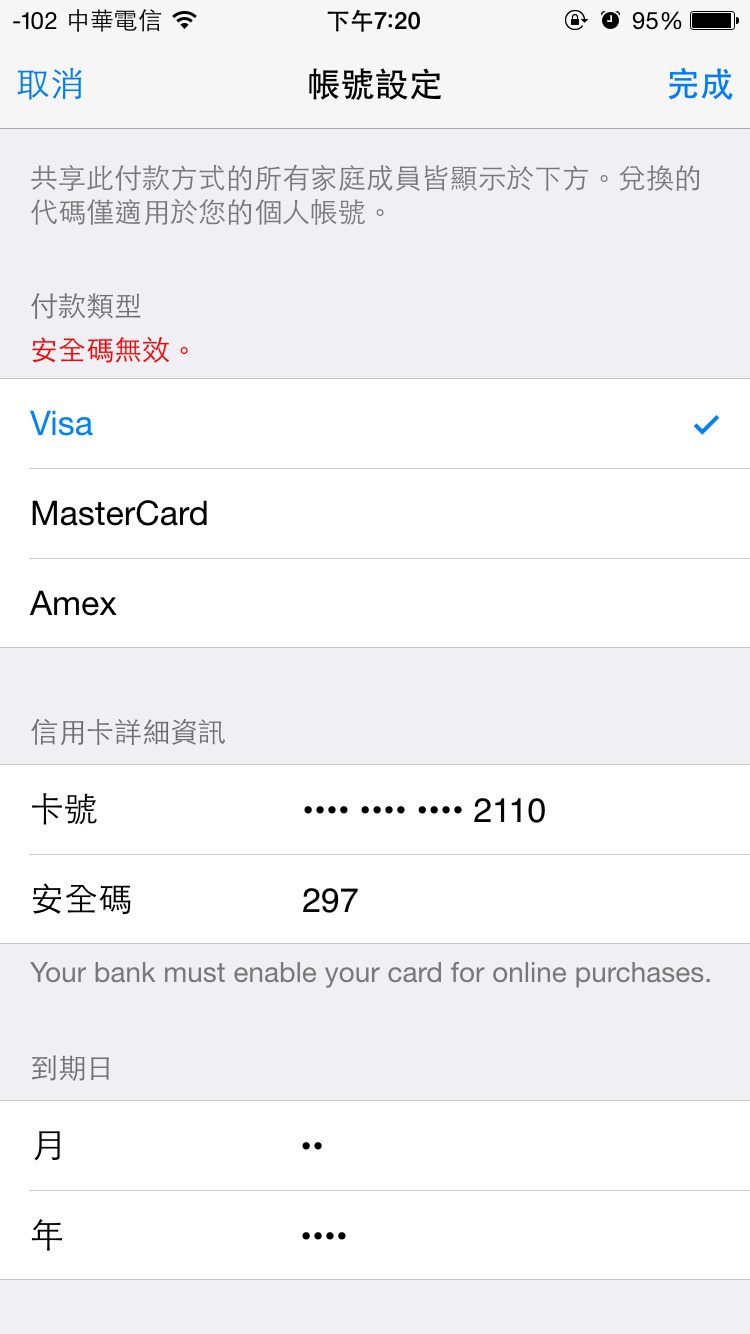750x1334 pixels.
Task: Choose MasterCard as the payment type
Action: point(375,514)
